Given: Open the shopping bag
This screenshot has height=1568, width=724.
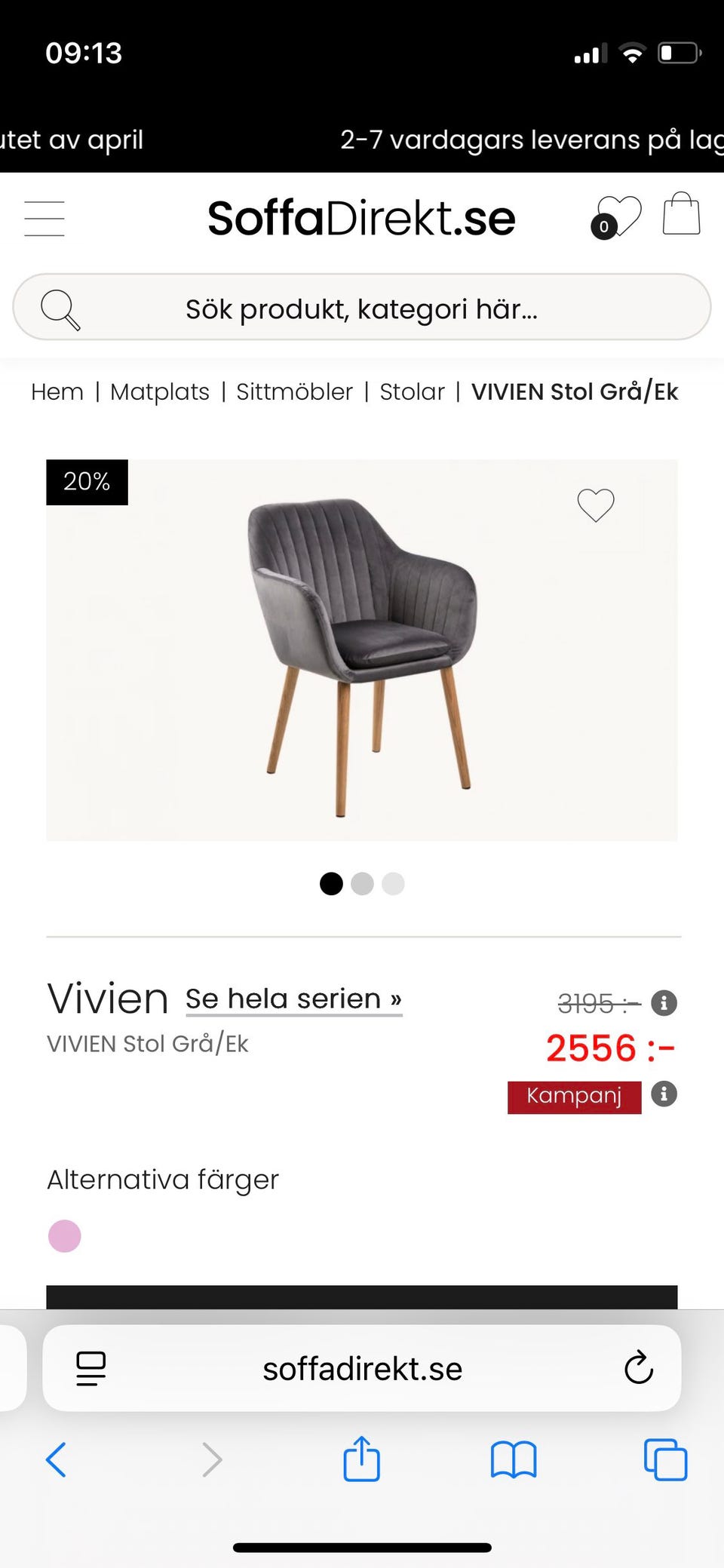Looking at the screenshot, I should tap(681, 215).
